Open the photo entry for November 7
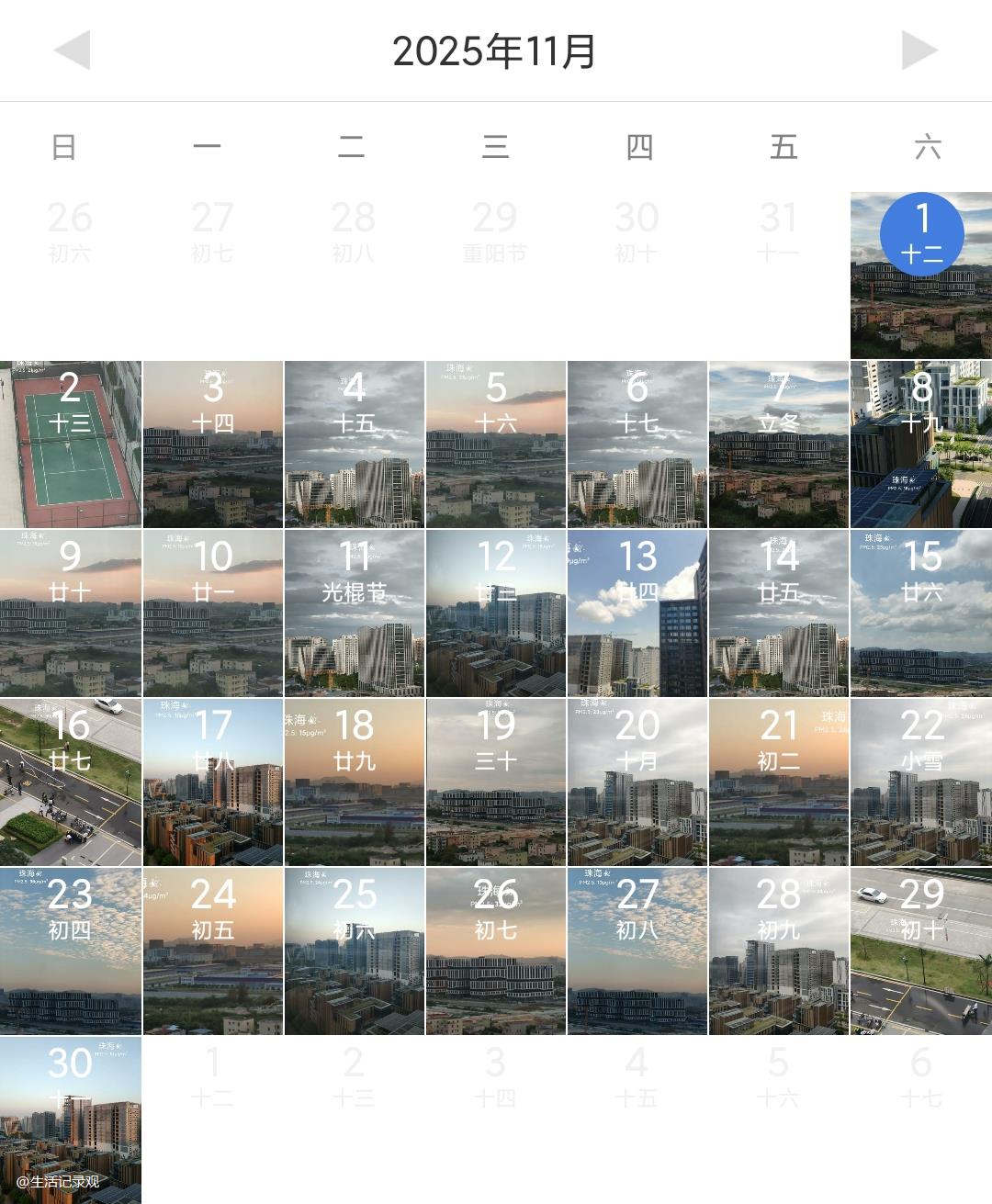 coord(778,444)
